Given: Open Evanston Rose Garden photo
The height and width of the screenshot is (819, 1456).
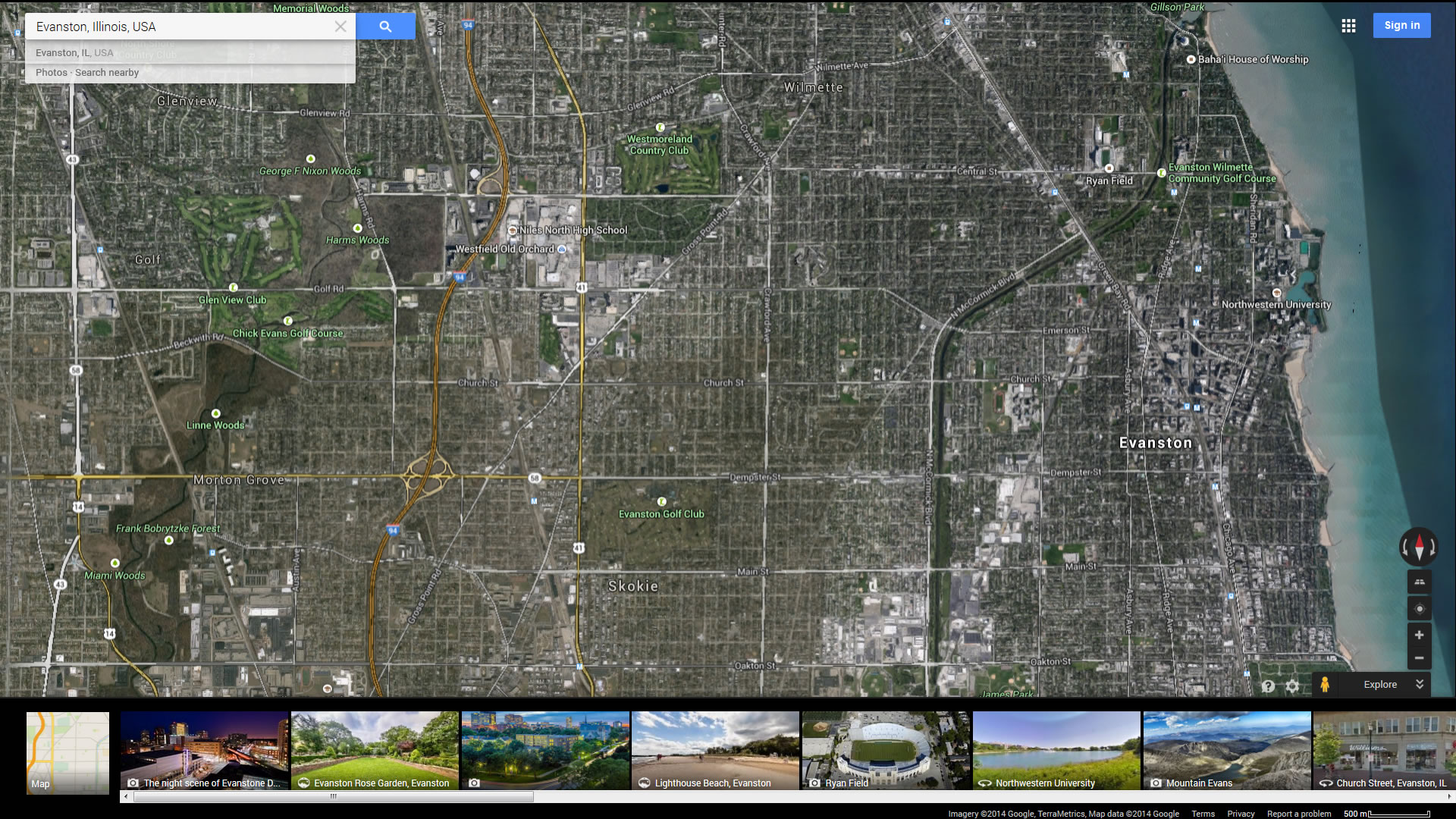Looking at the screenshot, I should pyautogui.click(x=375, y=751).
